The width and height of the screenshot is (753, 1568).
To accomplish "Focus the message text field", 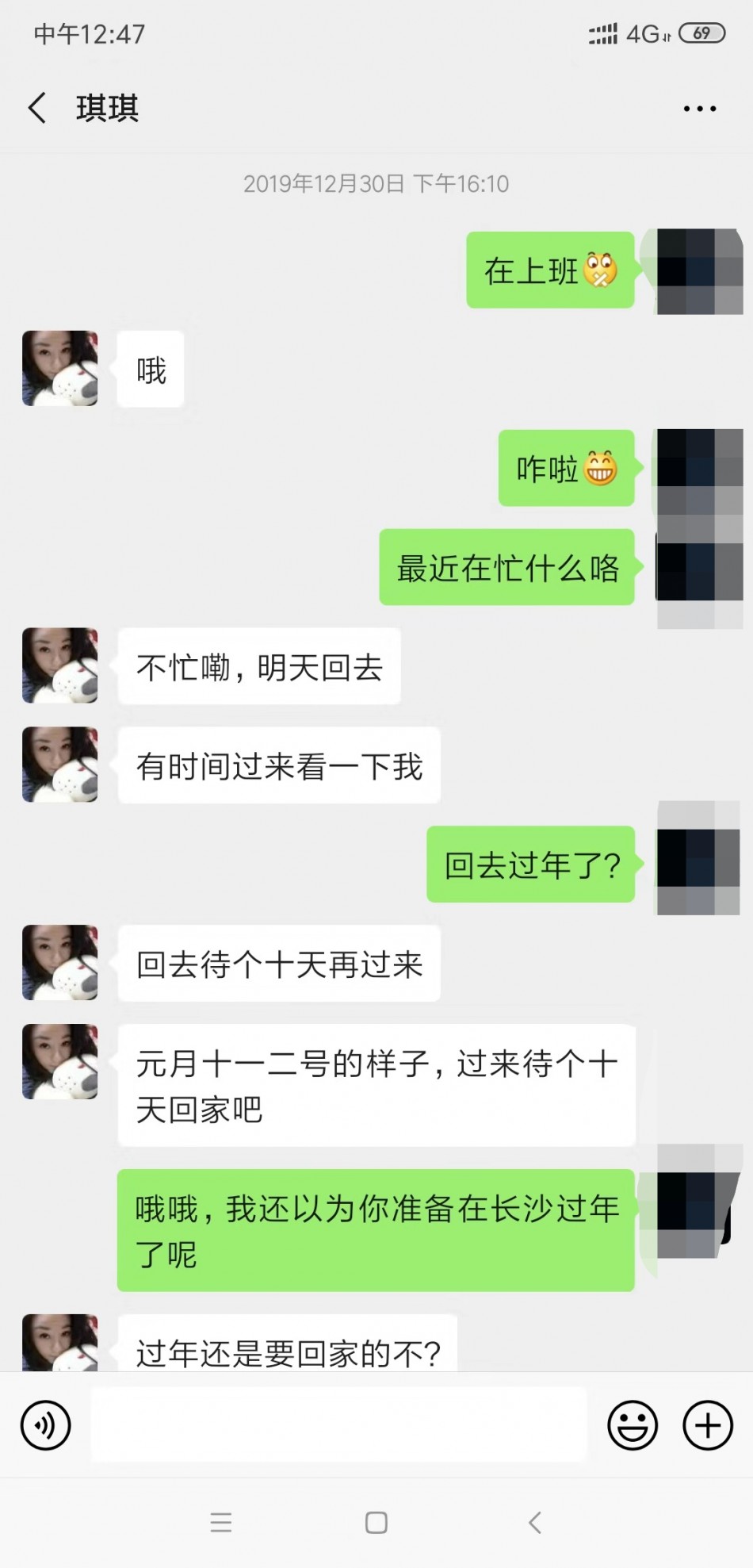I will coord(338,1425).
